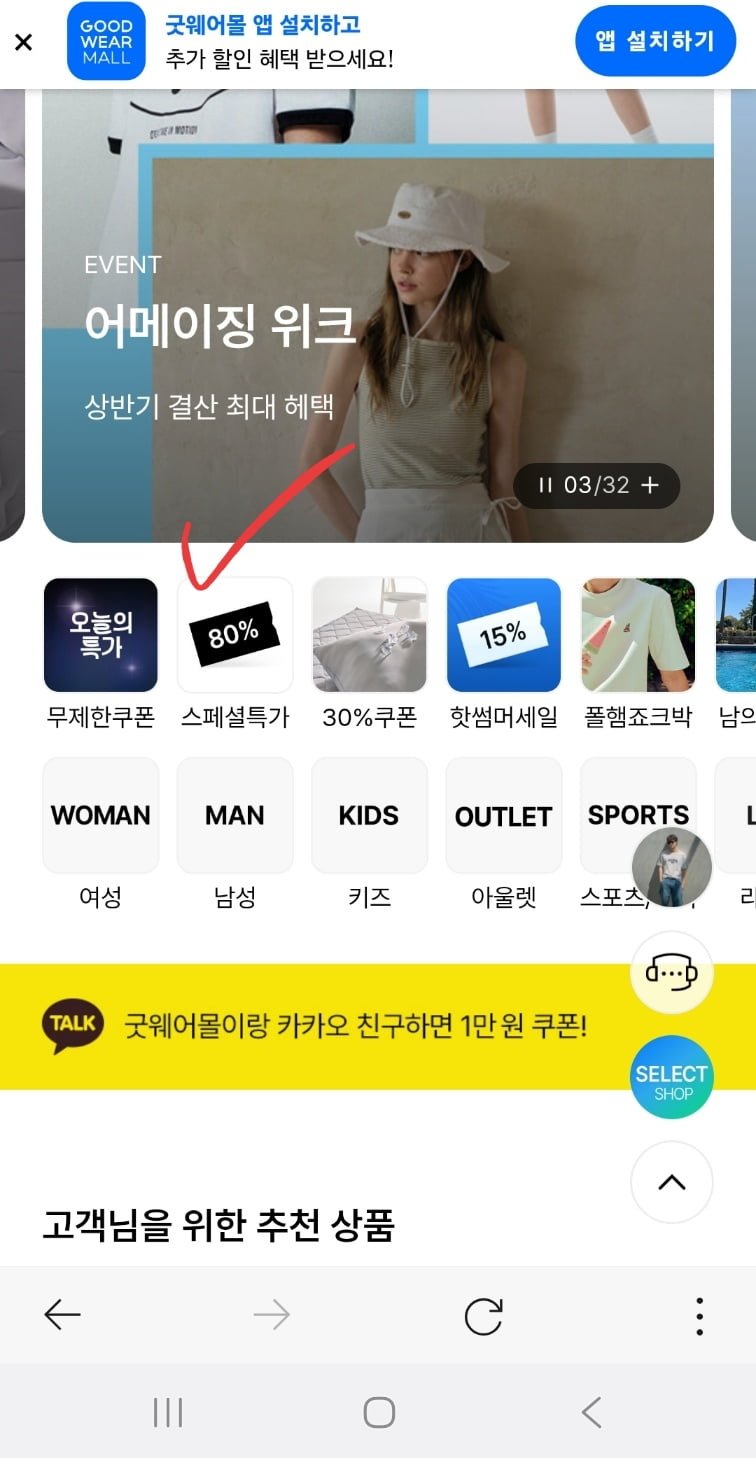The width and height of the screenshot is (756, 1458).
Task: Open the SELECT SHOP floating button
Action: [x=671, y=1078]
